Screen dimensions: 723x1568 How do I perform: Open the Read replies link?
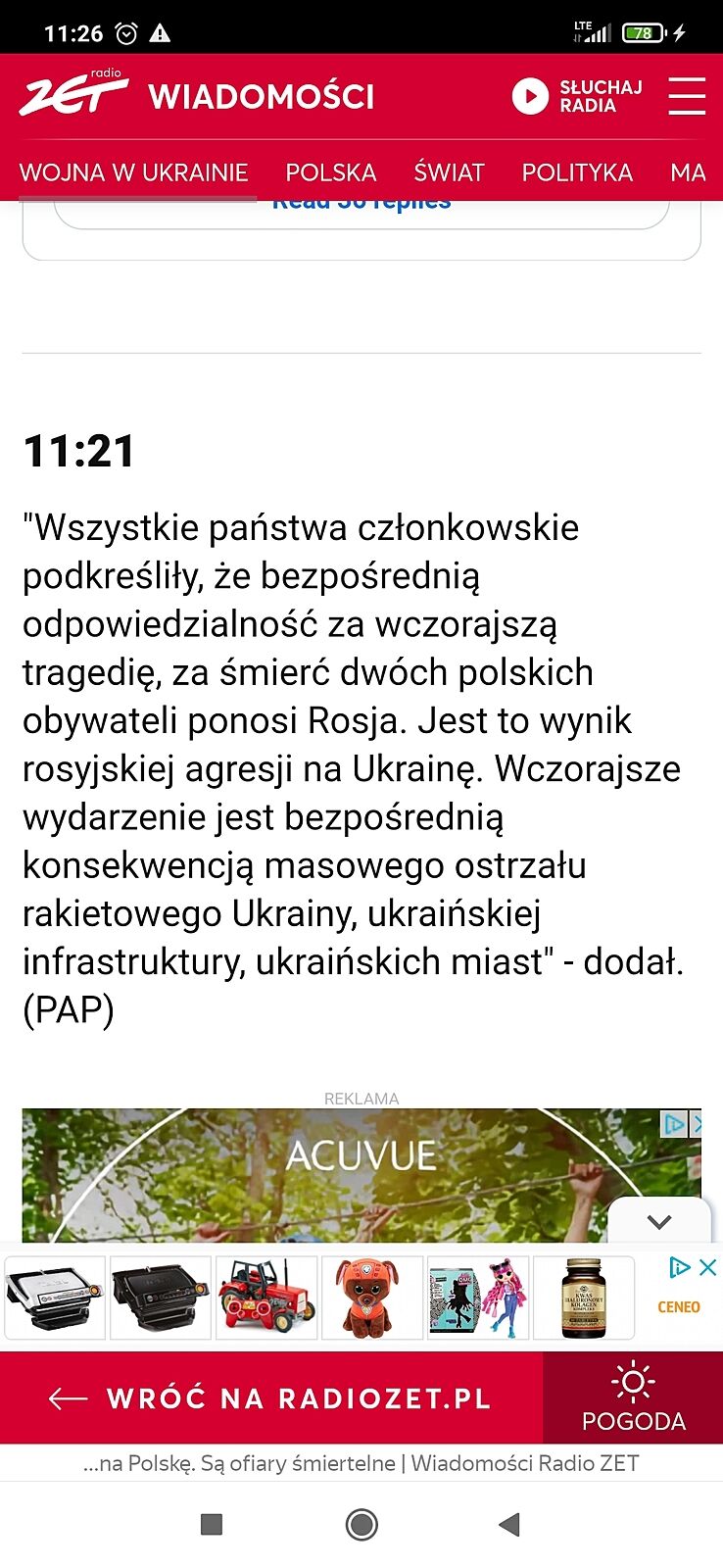point(361,204)
